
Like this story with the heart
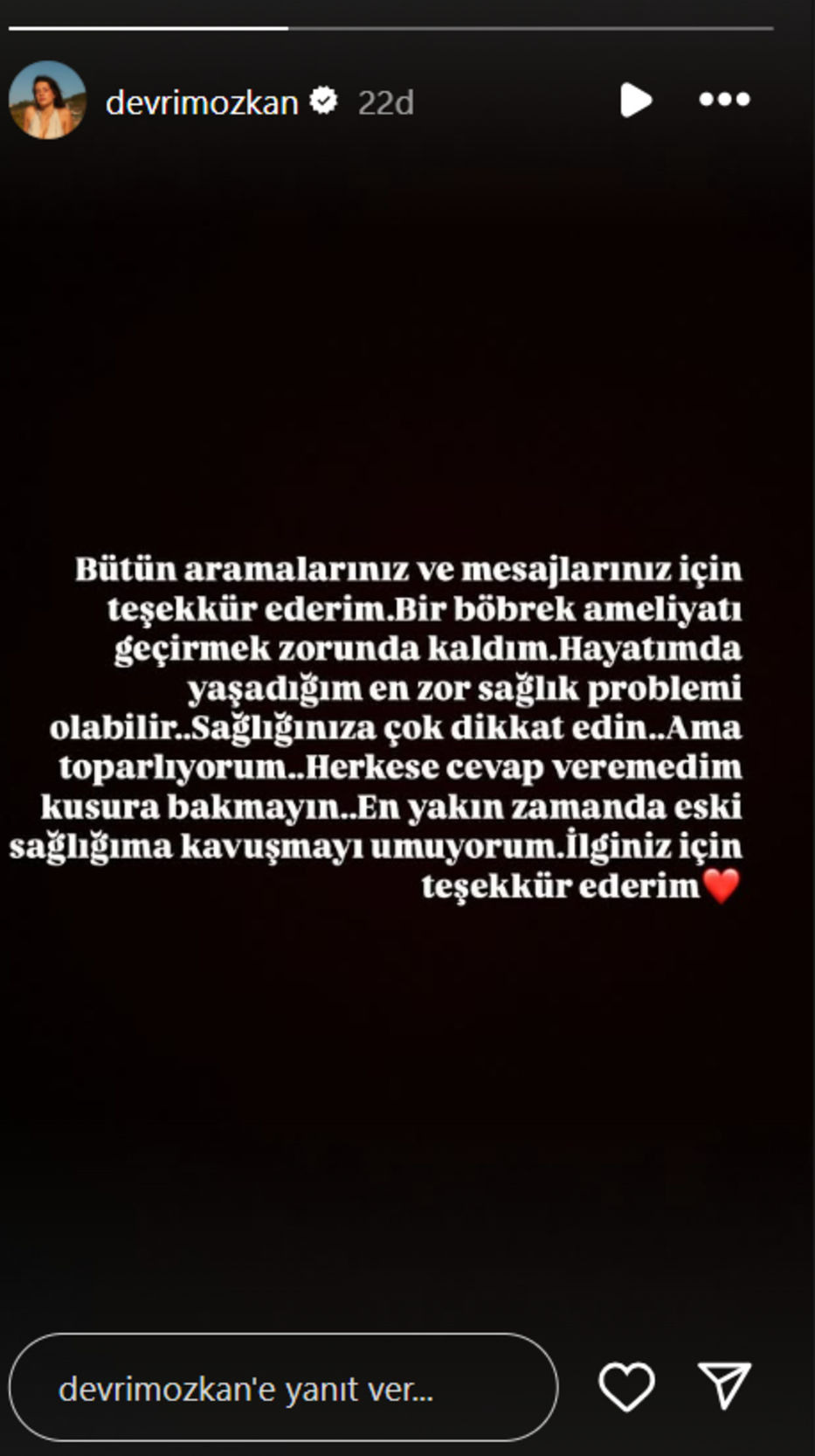(x=626, y=1386)
